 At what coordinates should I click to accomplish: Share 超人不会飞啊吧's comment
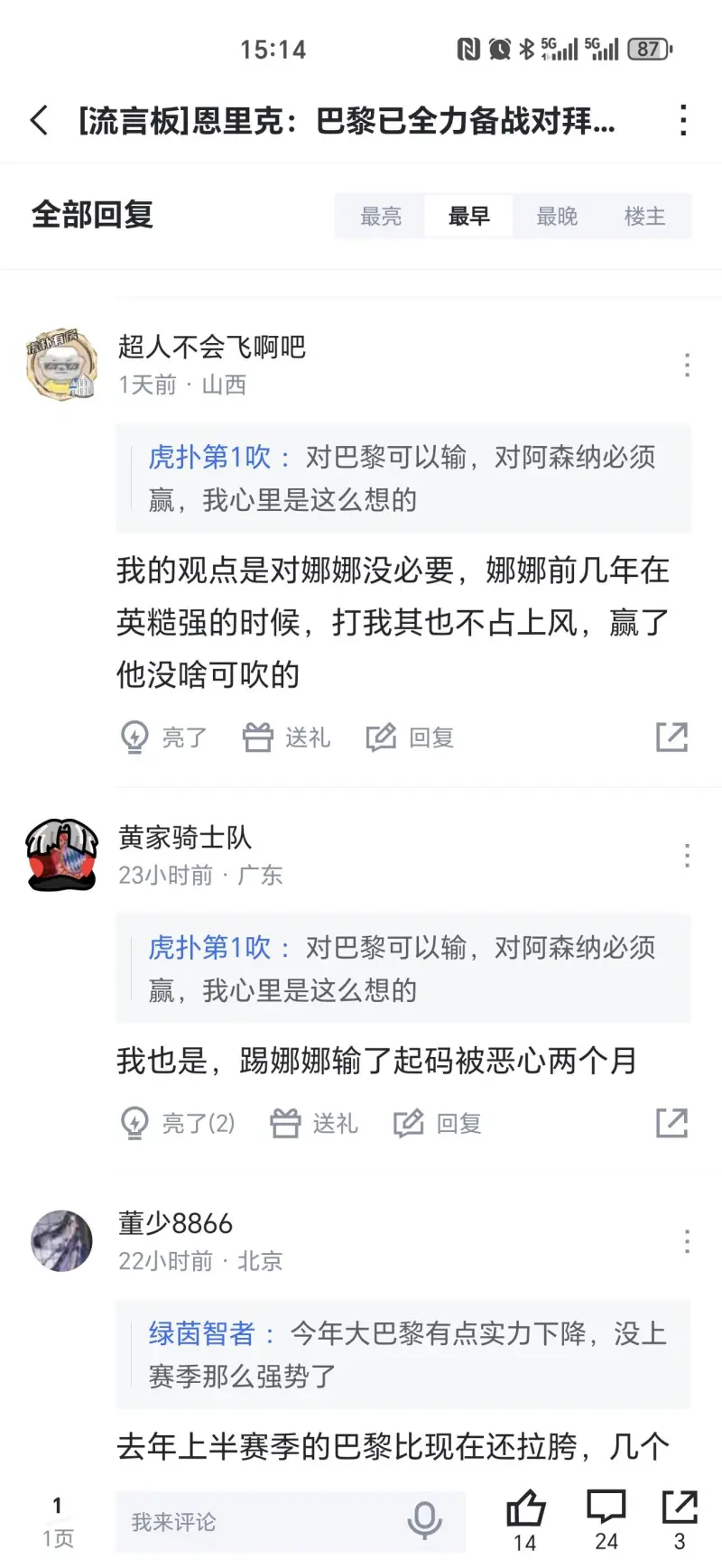(x=671, y=738)
